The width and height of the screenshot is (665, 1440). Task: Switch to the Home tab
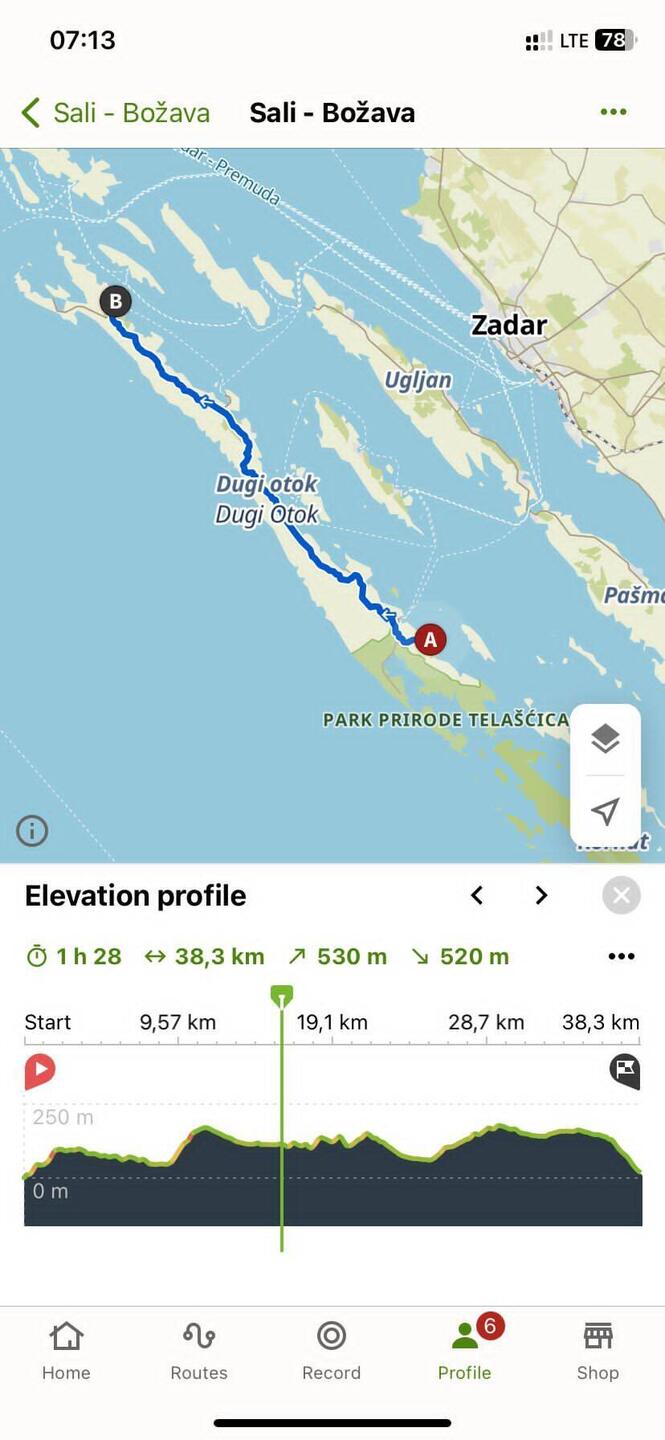coord(66,1349)
